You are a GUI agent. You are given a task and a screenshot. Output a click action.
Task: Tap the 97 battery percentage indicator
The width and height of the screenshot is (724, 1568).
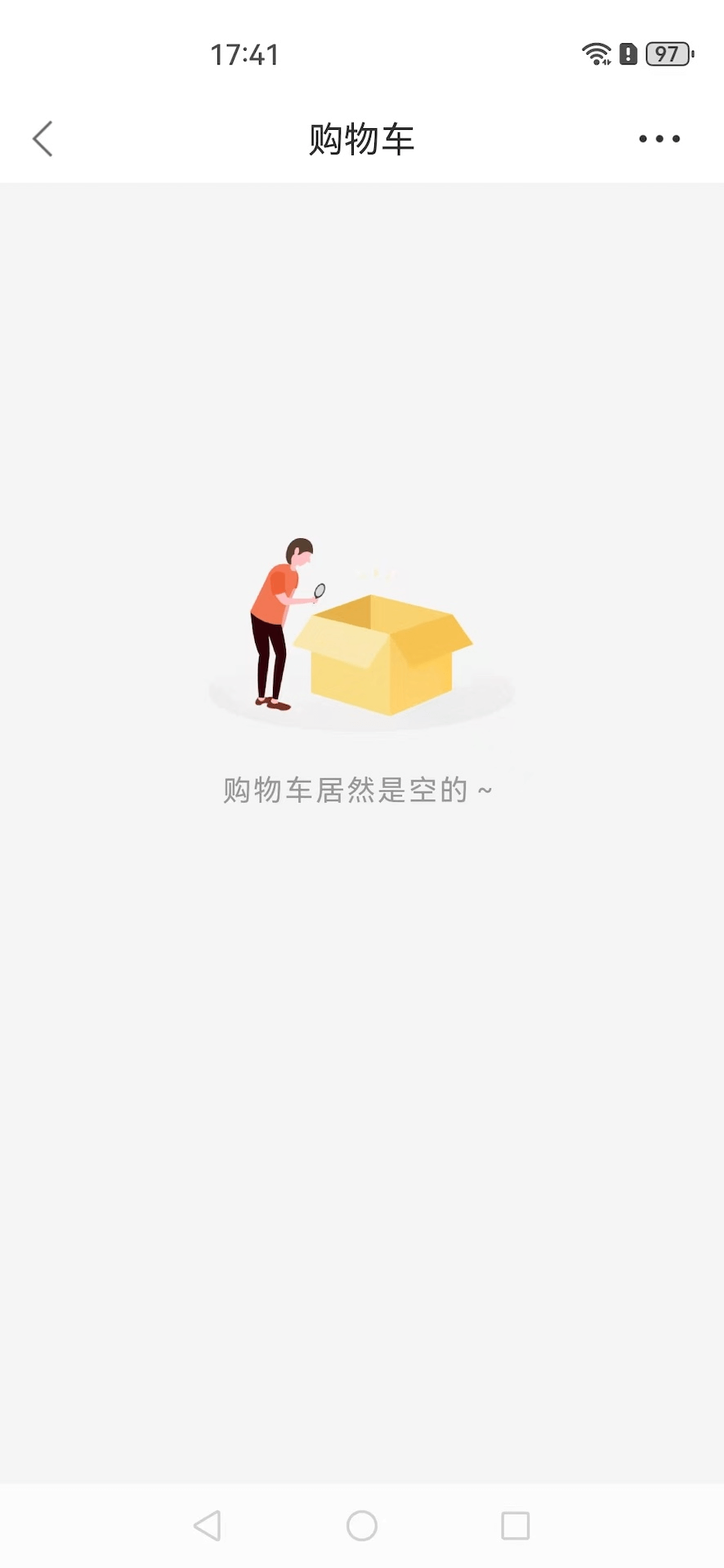point(666,54)
